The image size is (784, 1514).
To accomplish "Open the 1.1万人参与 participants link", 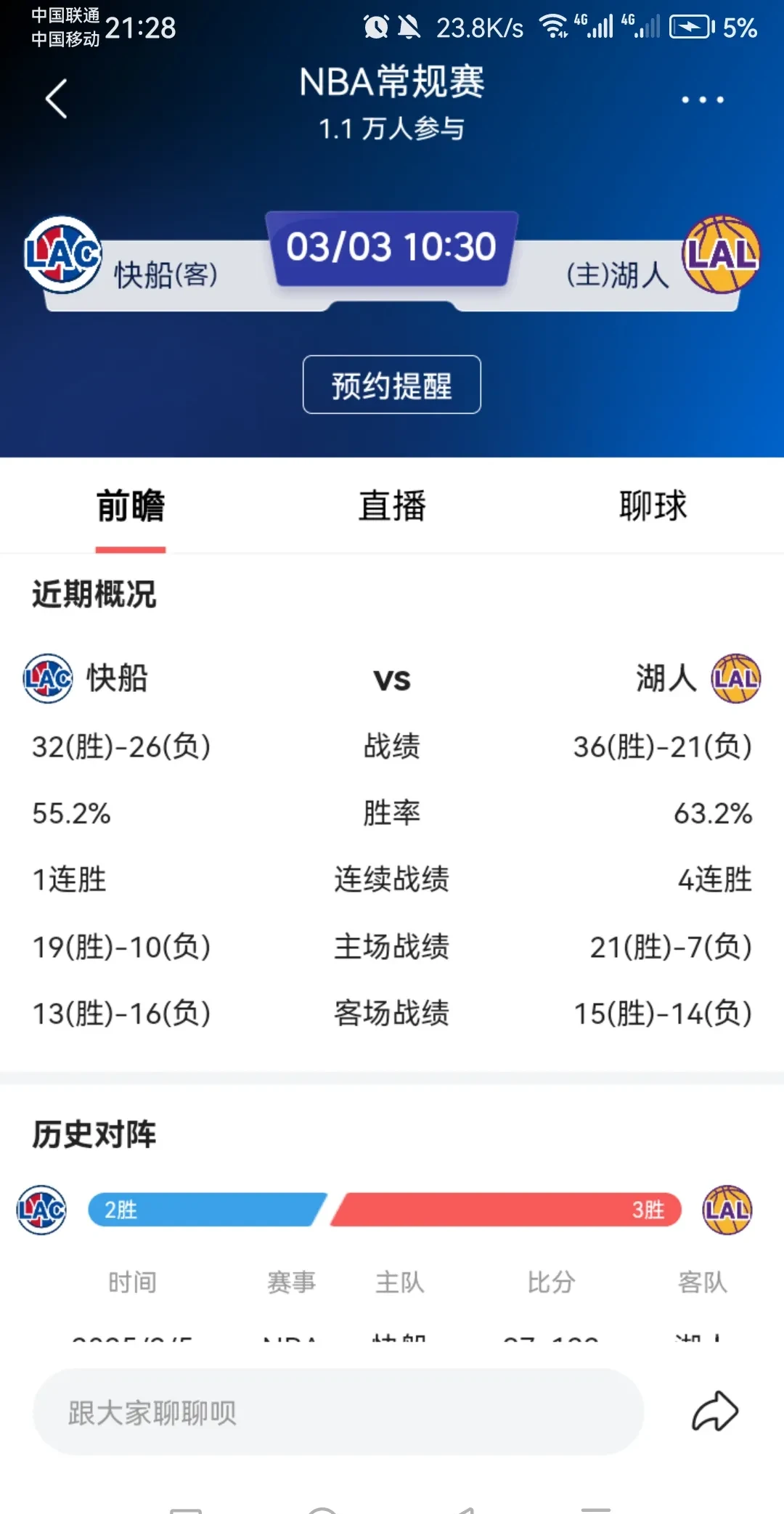I will pyautogui.click(x=391, y=130).
